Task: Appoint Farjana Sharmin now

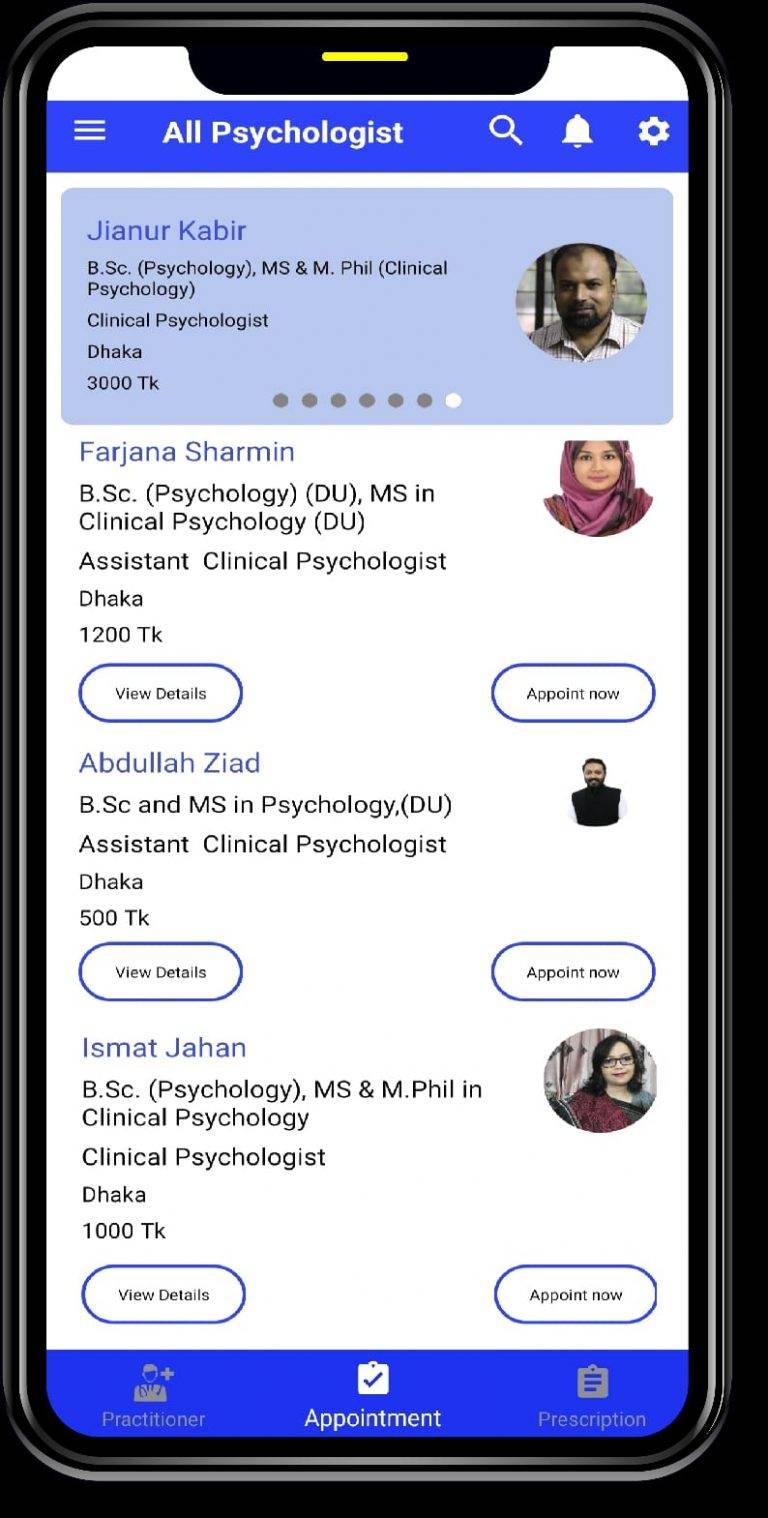Action: point(573,693)
